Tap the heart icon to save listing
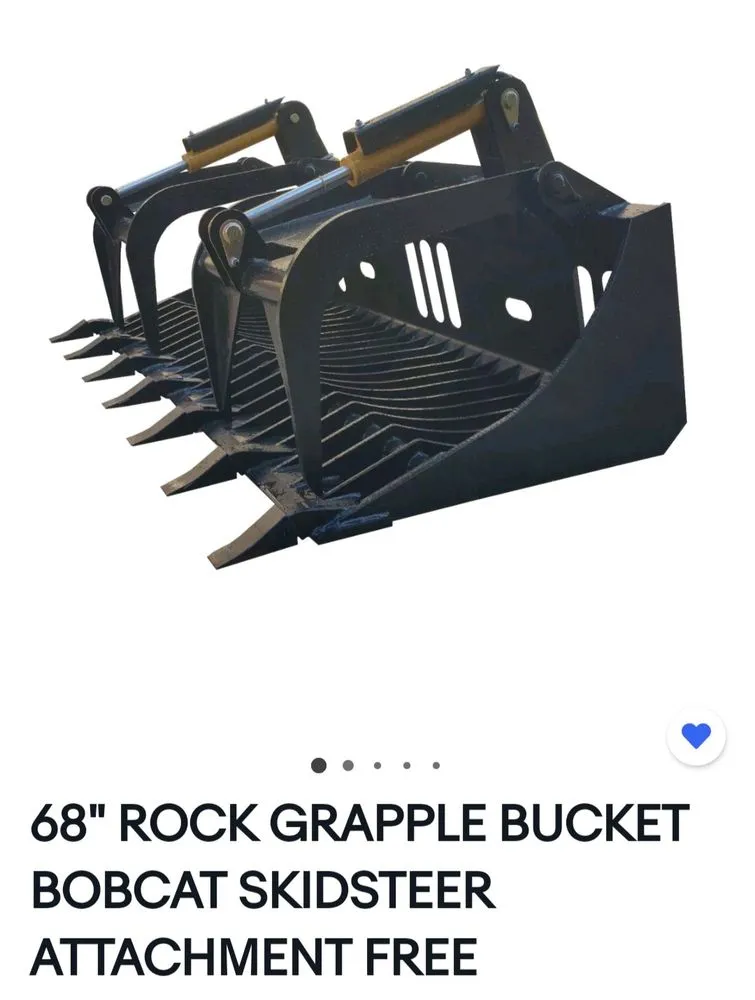 pos(696,737)
